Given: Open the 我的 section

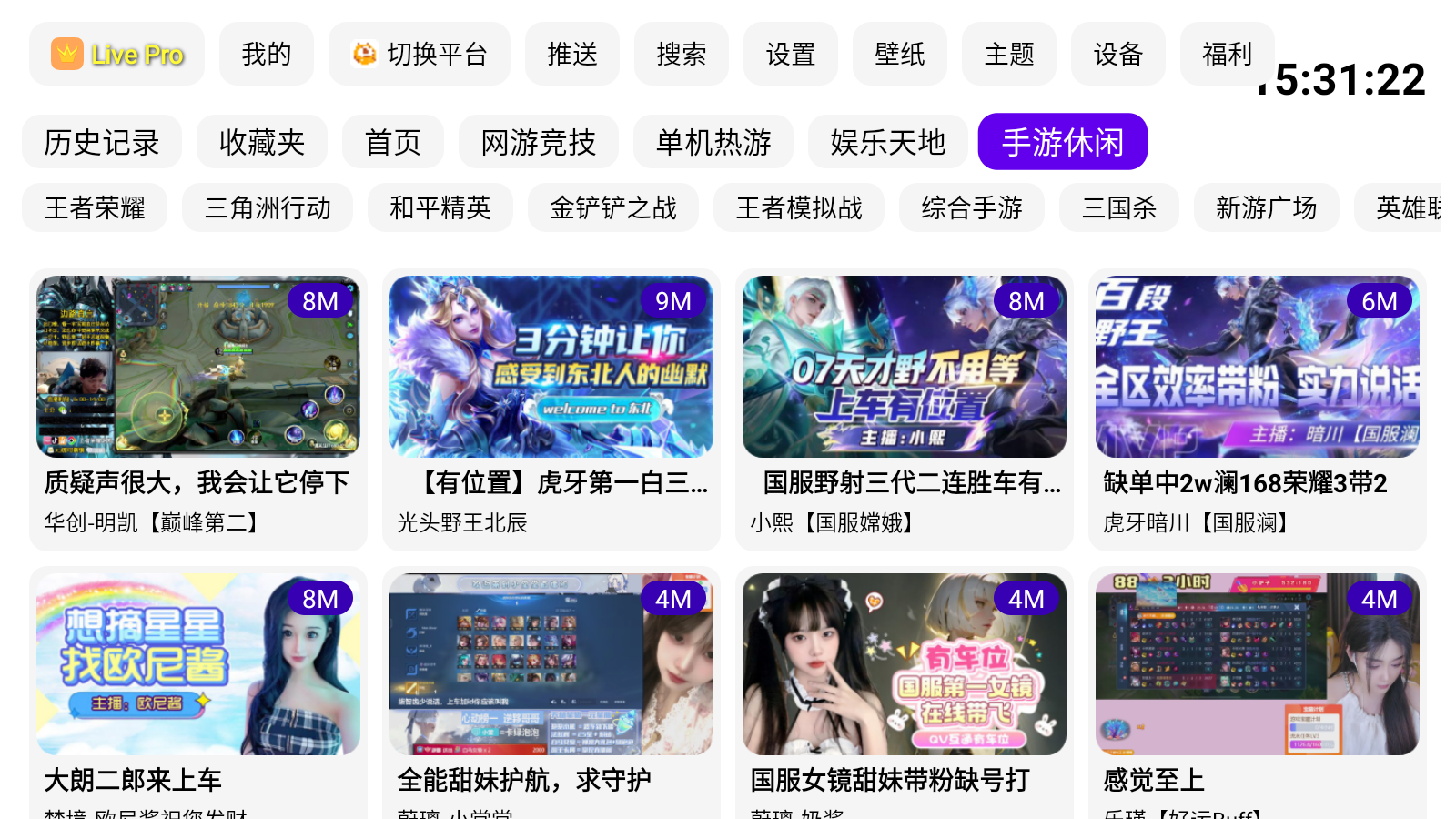Looking at the screenshot, I should 267,55.
